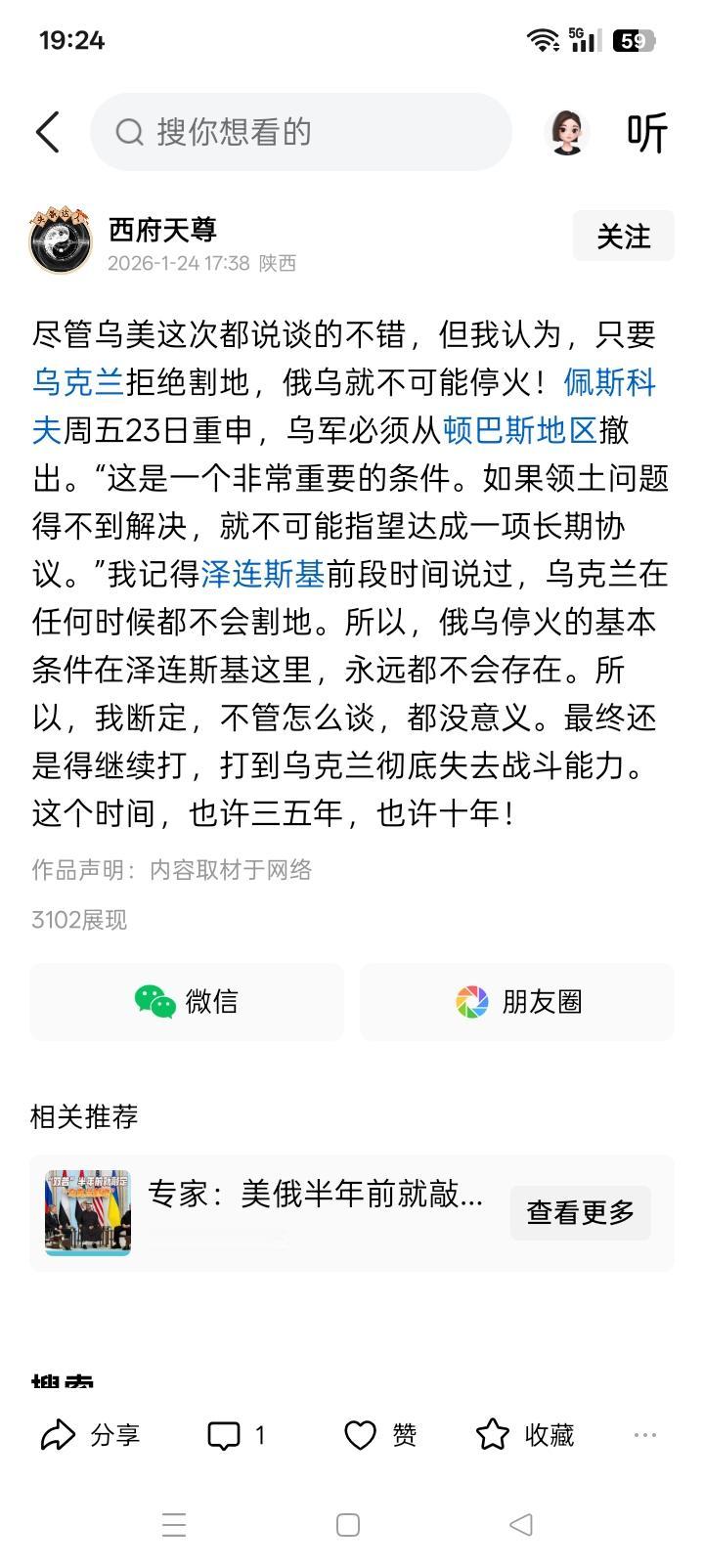Open the 相关推荐 recommendations section

point(86,1115)
